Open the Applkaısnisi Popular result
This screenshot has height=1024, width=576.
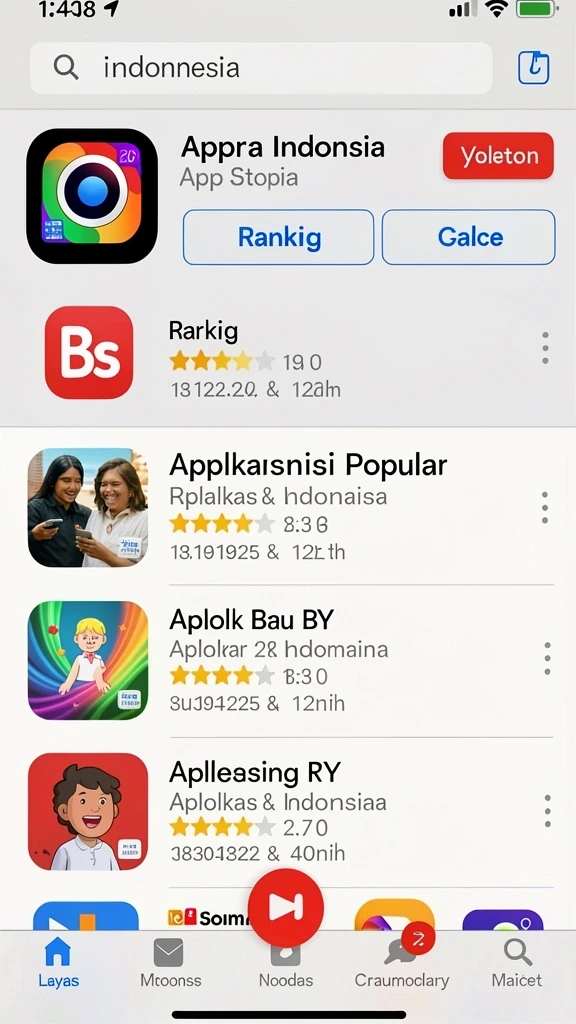click(x=288, y=507)
